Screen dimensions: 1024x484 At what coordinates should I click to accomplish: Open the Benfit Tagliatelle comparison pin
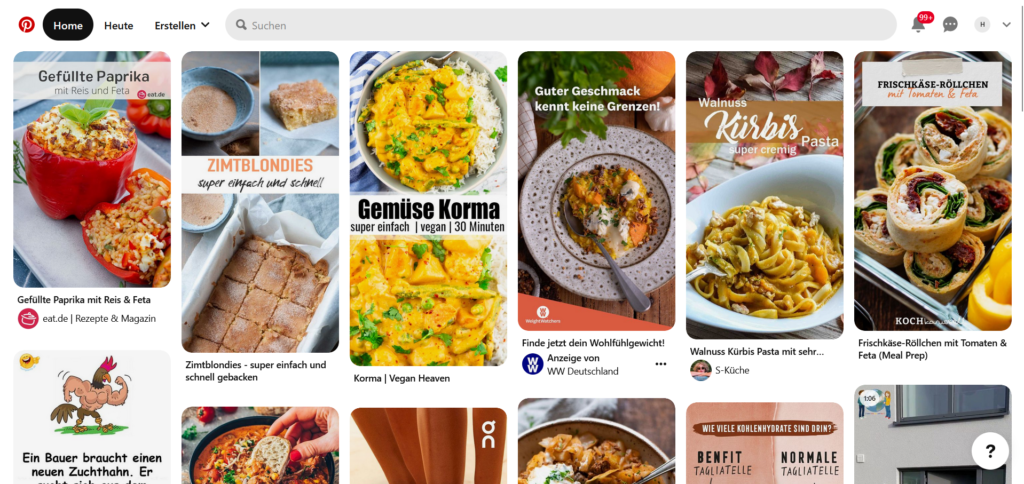pyautogui.click(x=764, y=443)
